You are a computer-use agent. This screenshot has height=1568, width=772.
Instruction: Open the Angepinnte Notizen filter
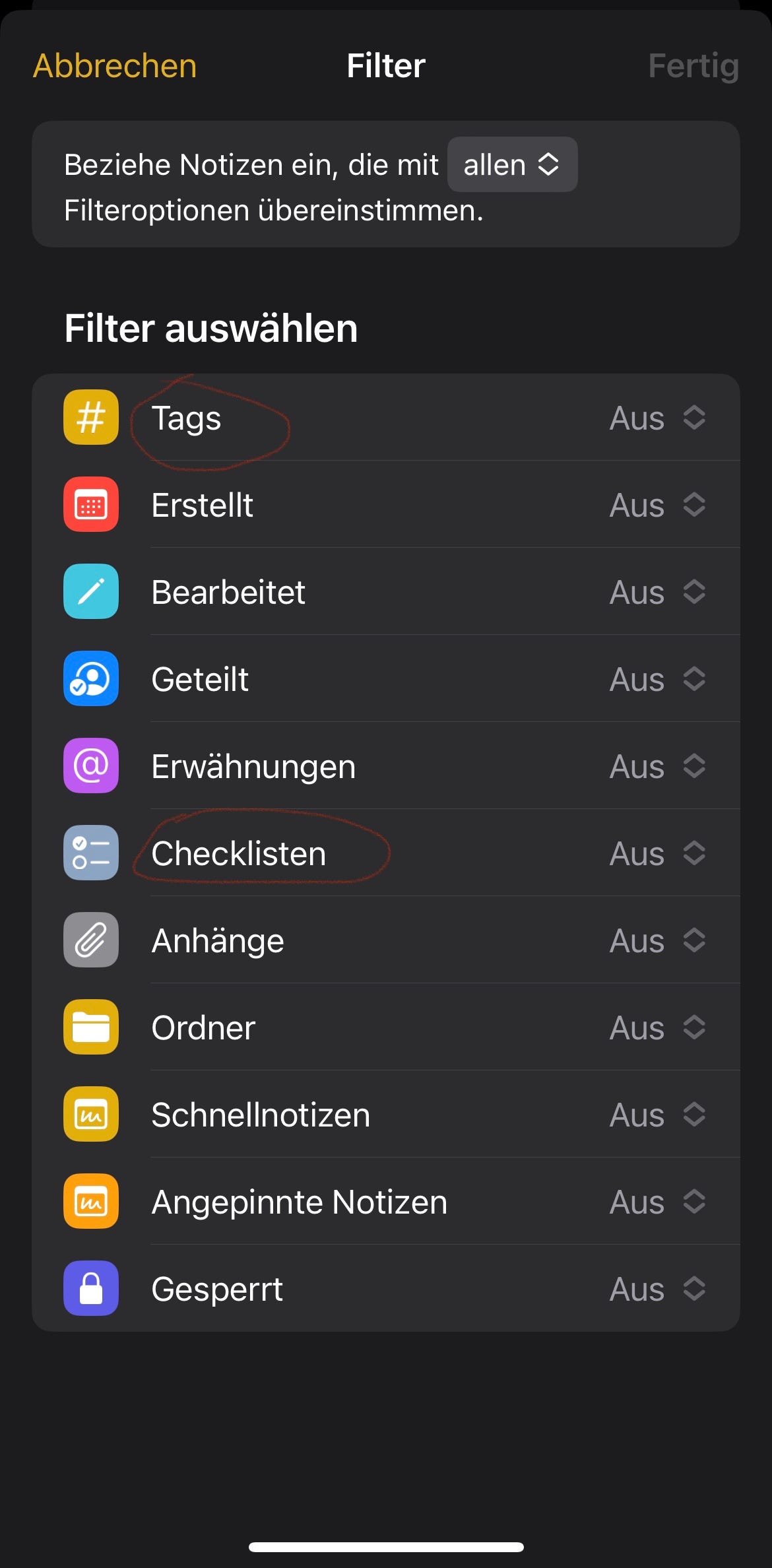[x=657, y=1202]
